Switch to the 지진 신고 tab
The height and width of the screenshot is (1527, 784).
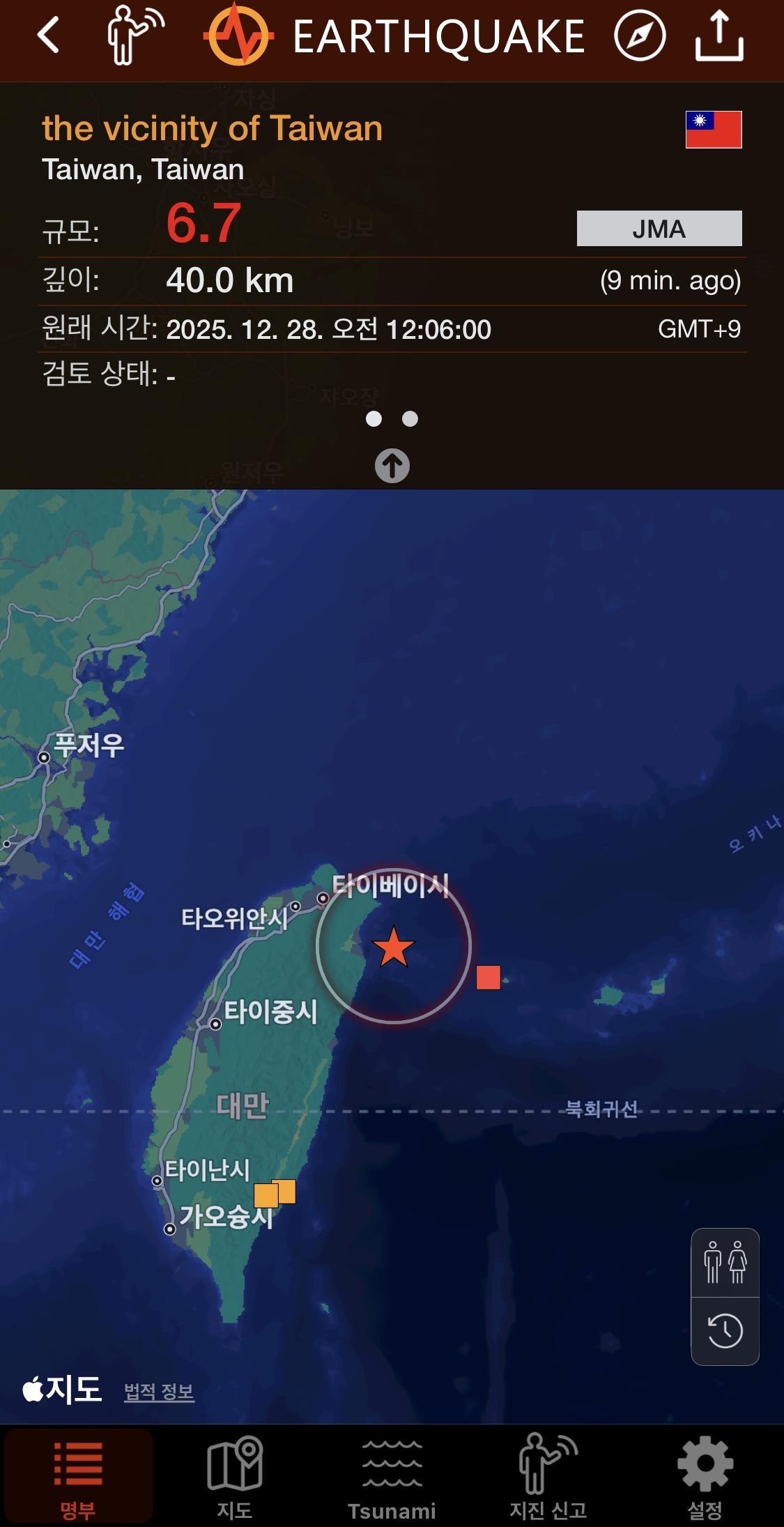pyautogui.click(x=548, y=1473)
